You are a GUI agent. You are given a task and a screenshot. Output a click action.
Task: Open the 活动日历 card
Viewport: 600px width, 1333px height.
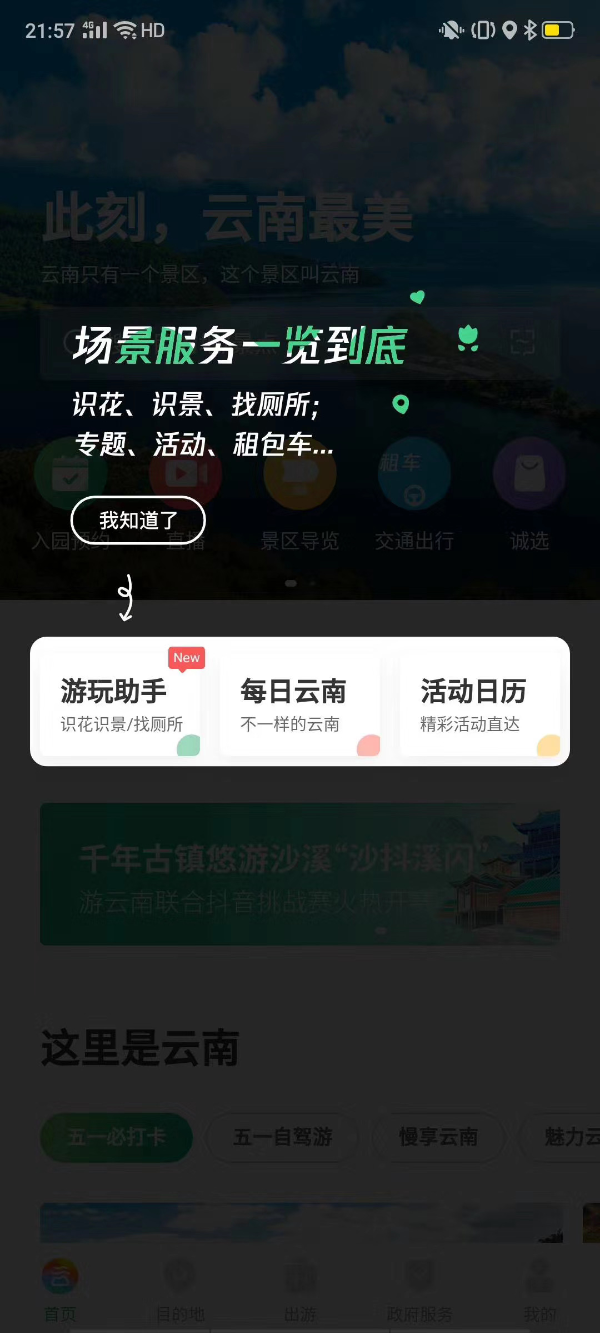pyautogui.click(x=479, y=703)
